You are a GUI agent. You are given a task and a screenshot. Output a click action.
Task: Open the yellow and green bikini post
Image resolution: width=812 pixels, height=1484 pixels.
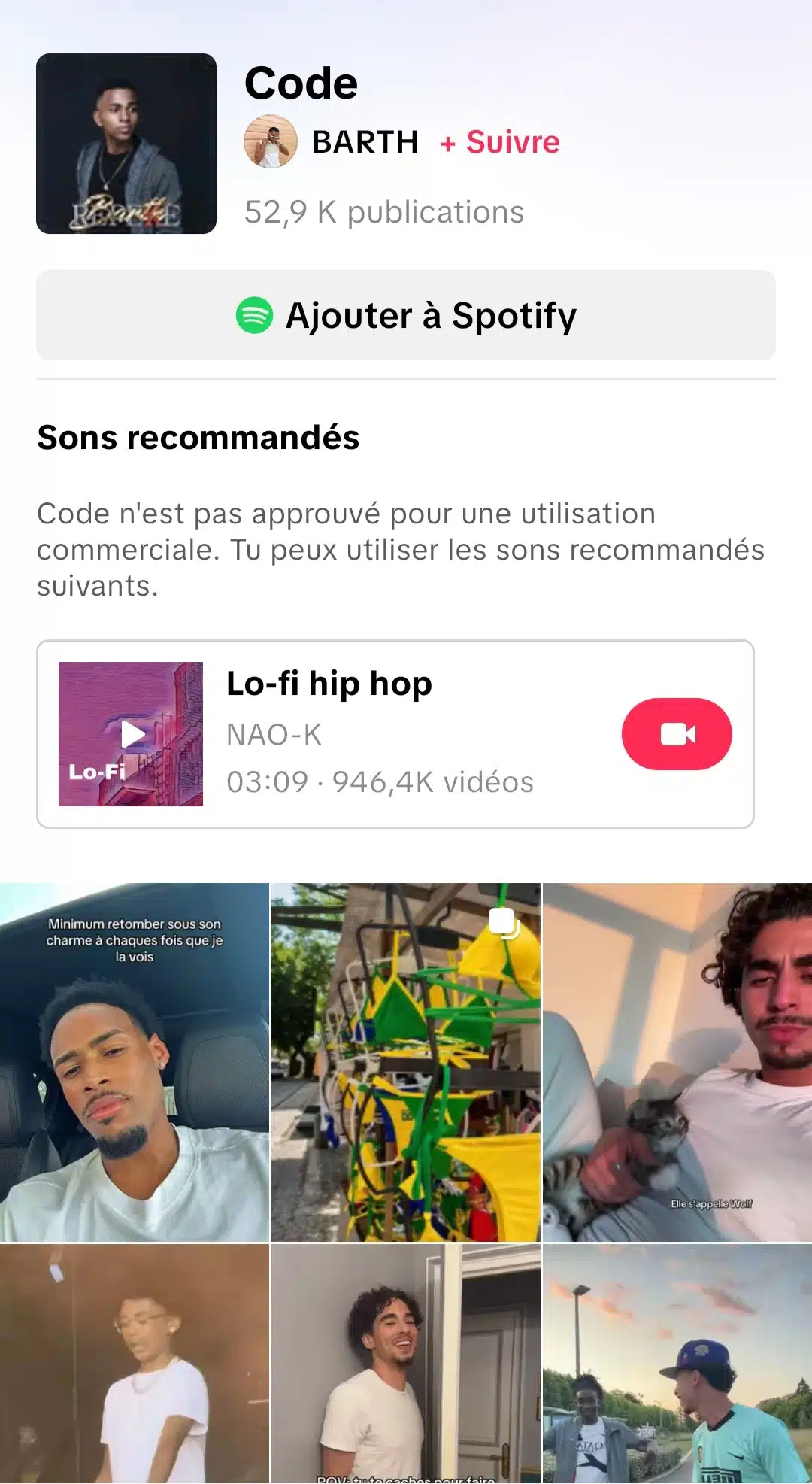pyautogui.click(x=406, y=1062)
